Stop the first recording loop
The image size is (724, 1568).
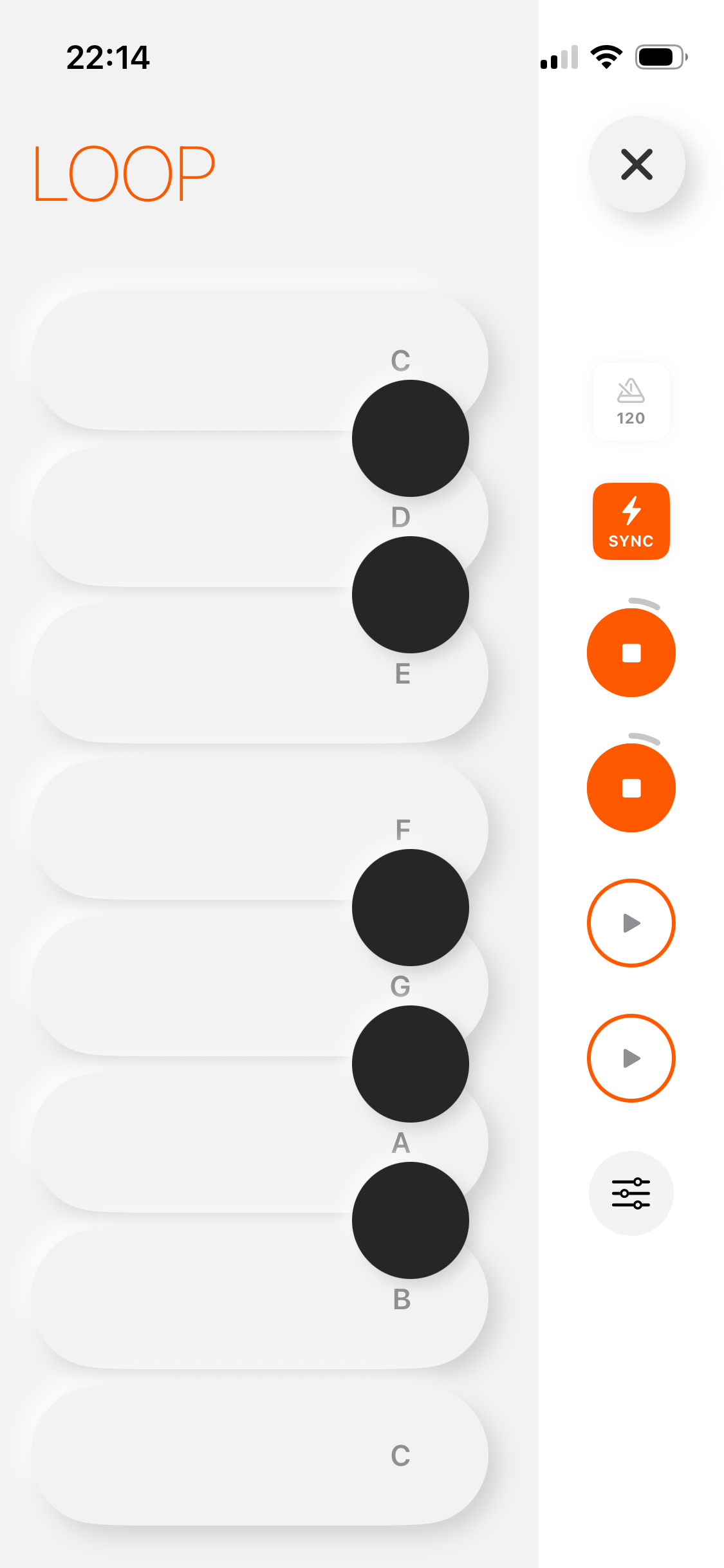pos(631,653)
